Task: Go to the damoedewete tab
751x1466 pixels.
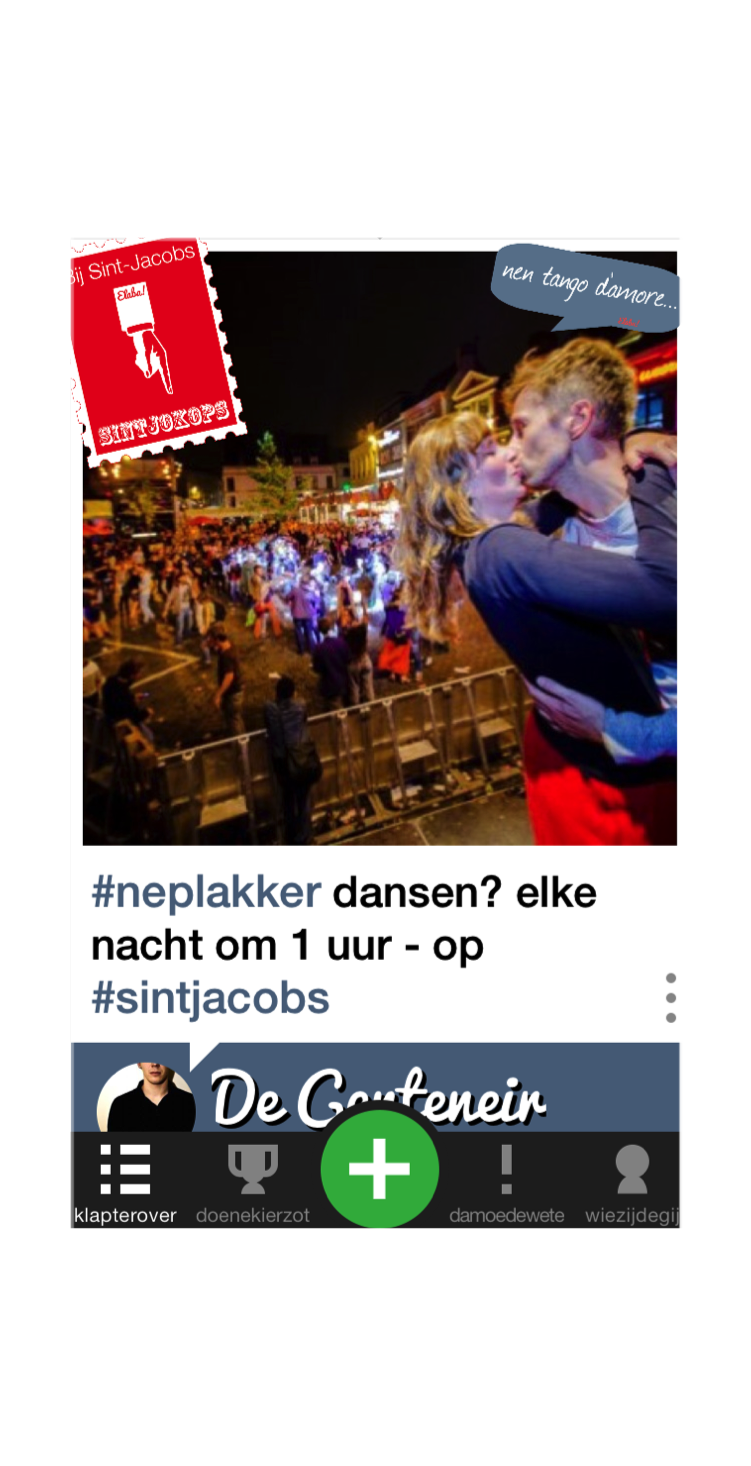Action: point(506,1181)
